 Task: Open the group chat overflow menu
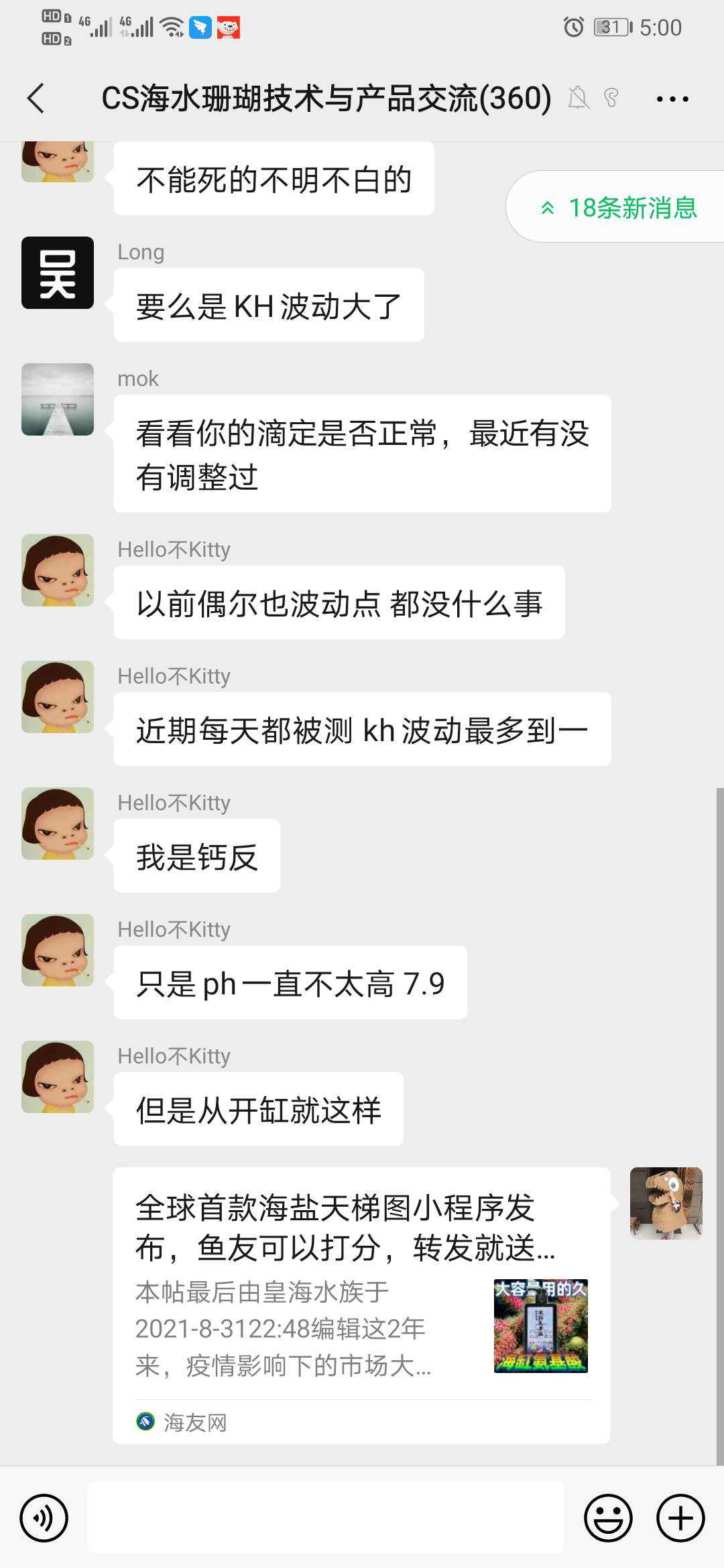(x=672, y=99)
